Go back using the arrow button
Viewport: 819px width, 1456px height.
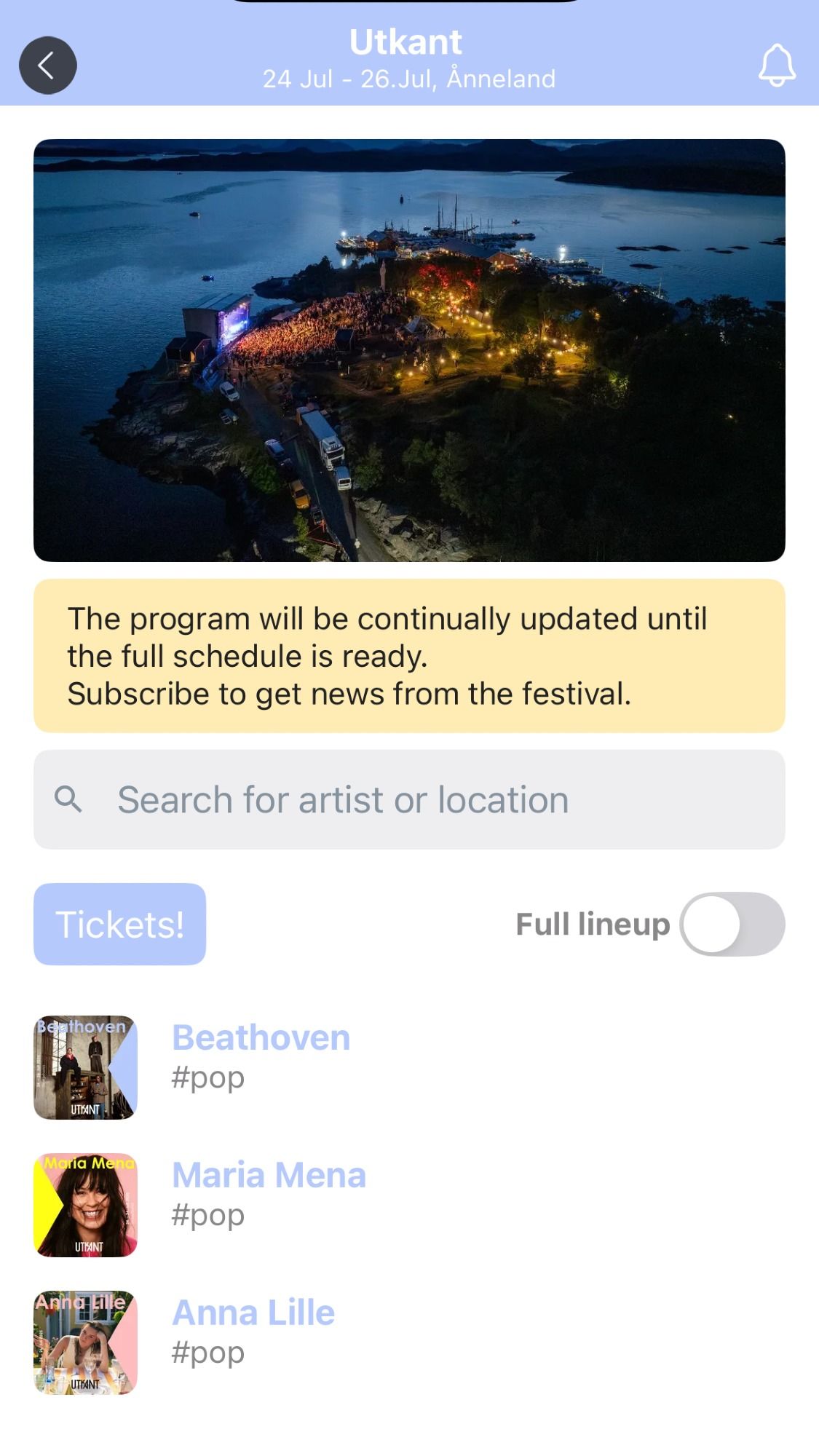pyautogui.click(x=47, y=66)
